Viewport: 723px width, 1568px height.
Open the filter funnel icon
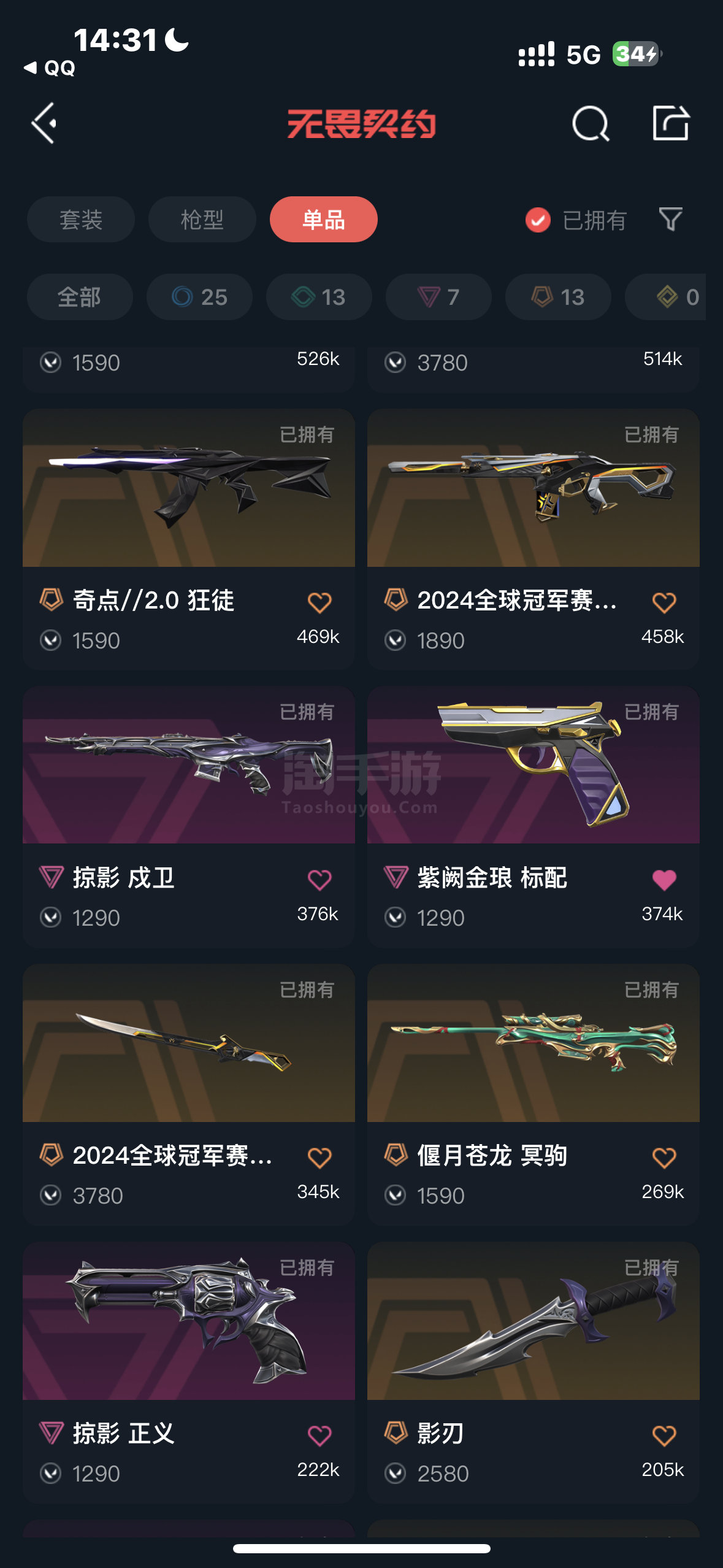point(670,219)
